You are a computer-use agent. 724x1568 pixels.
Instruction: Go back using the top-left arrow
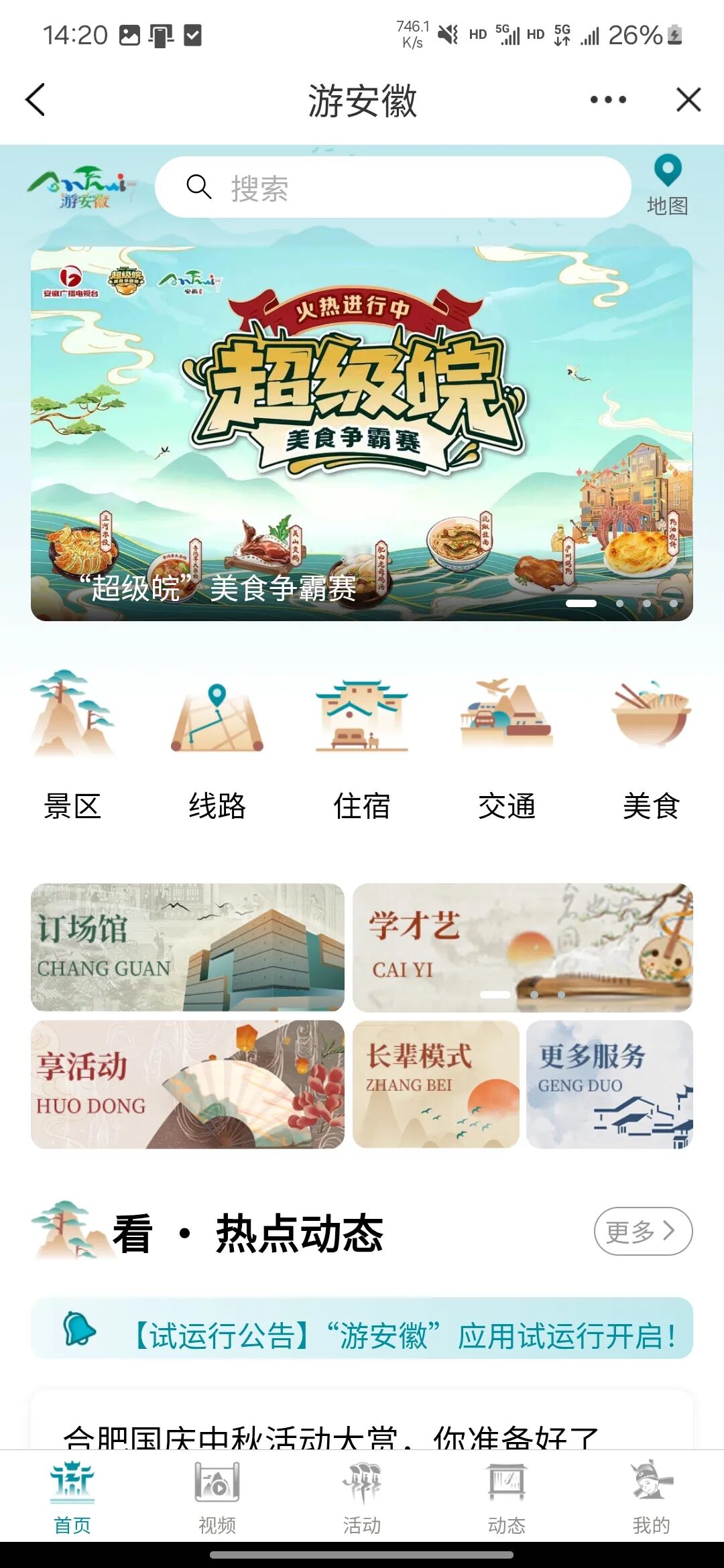35,101
